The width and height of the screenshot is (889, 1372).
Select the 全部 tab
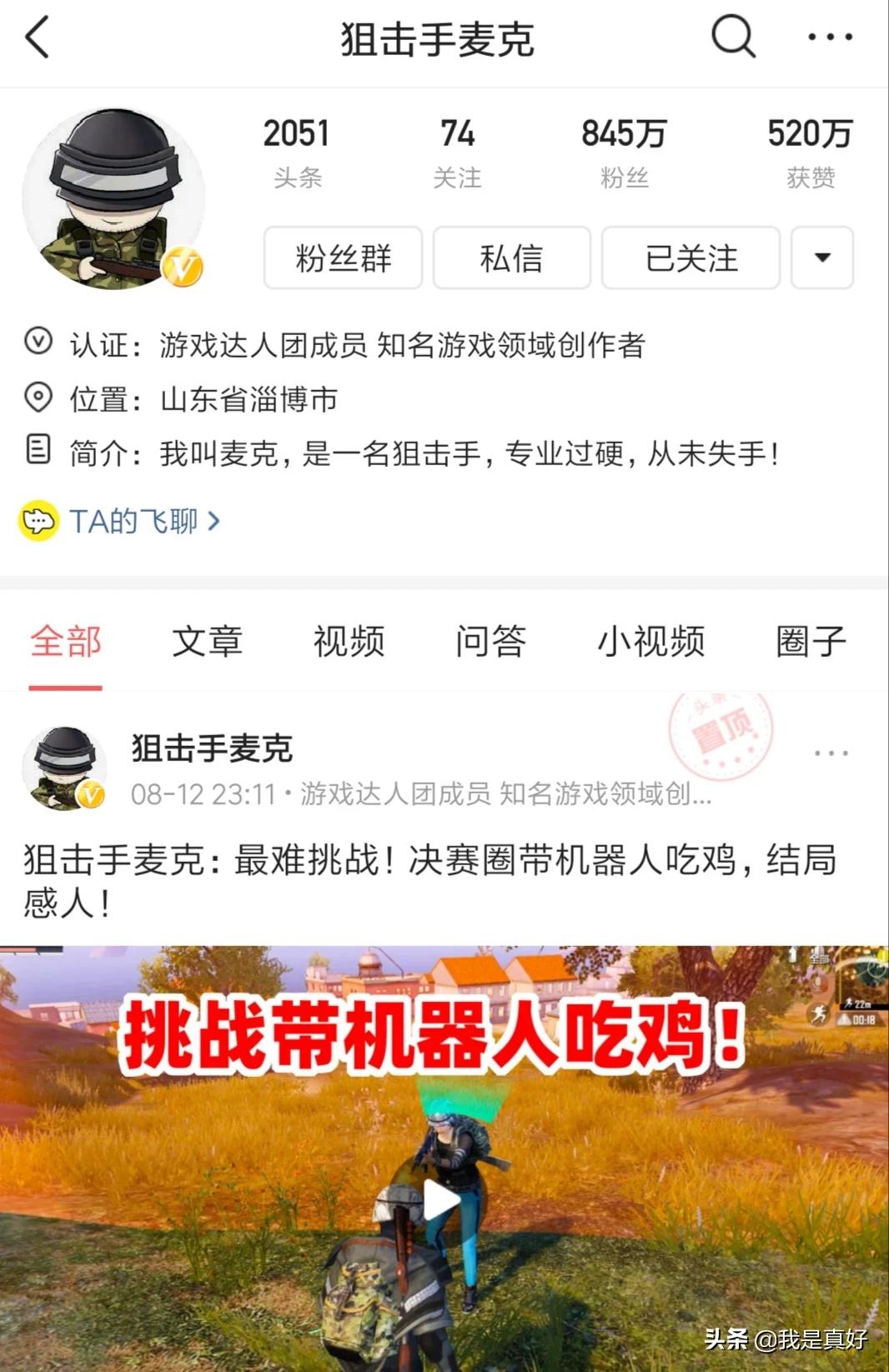pyautogui.click(x=66, y=642)
